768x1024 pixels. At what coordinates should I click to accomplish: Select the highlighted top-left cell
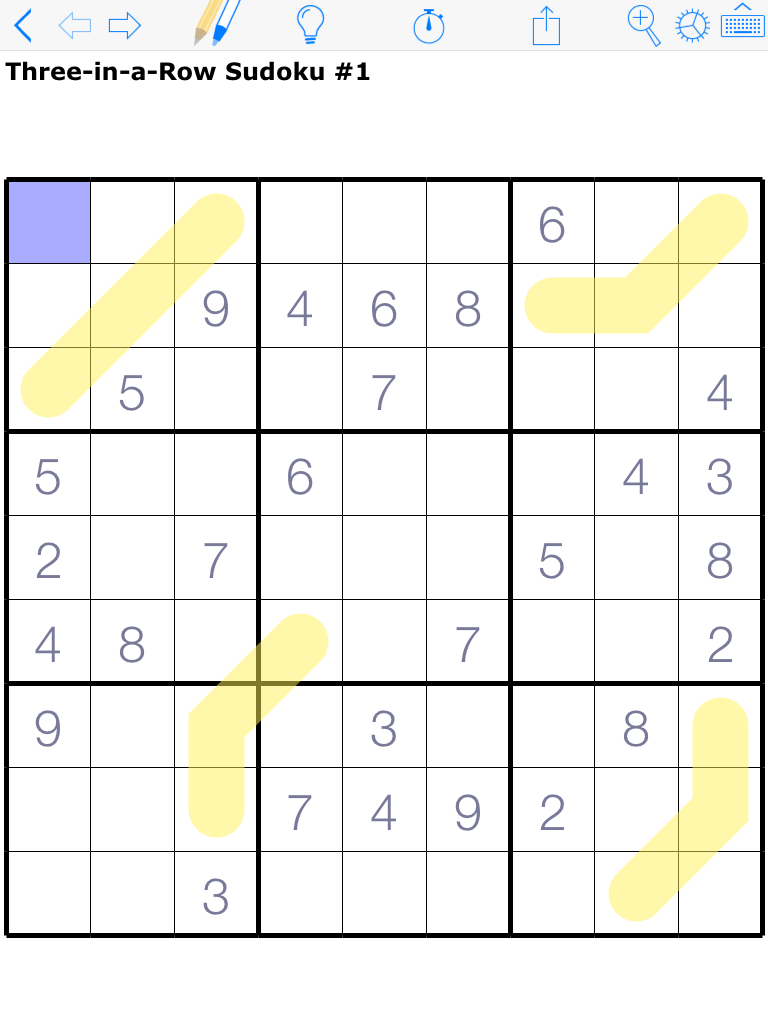pos(48,222)
